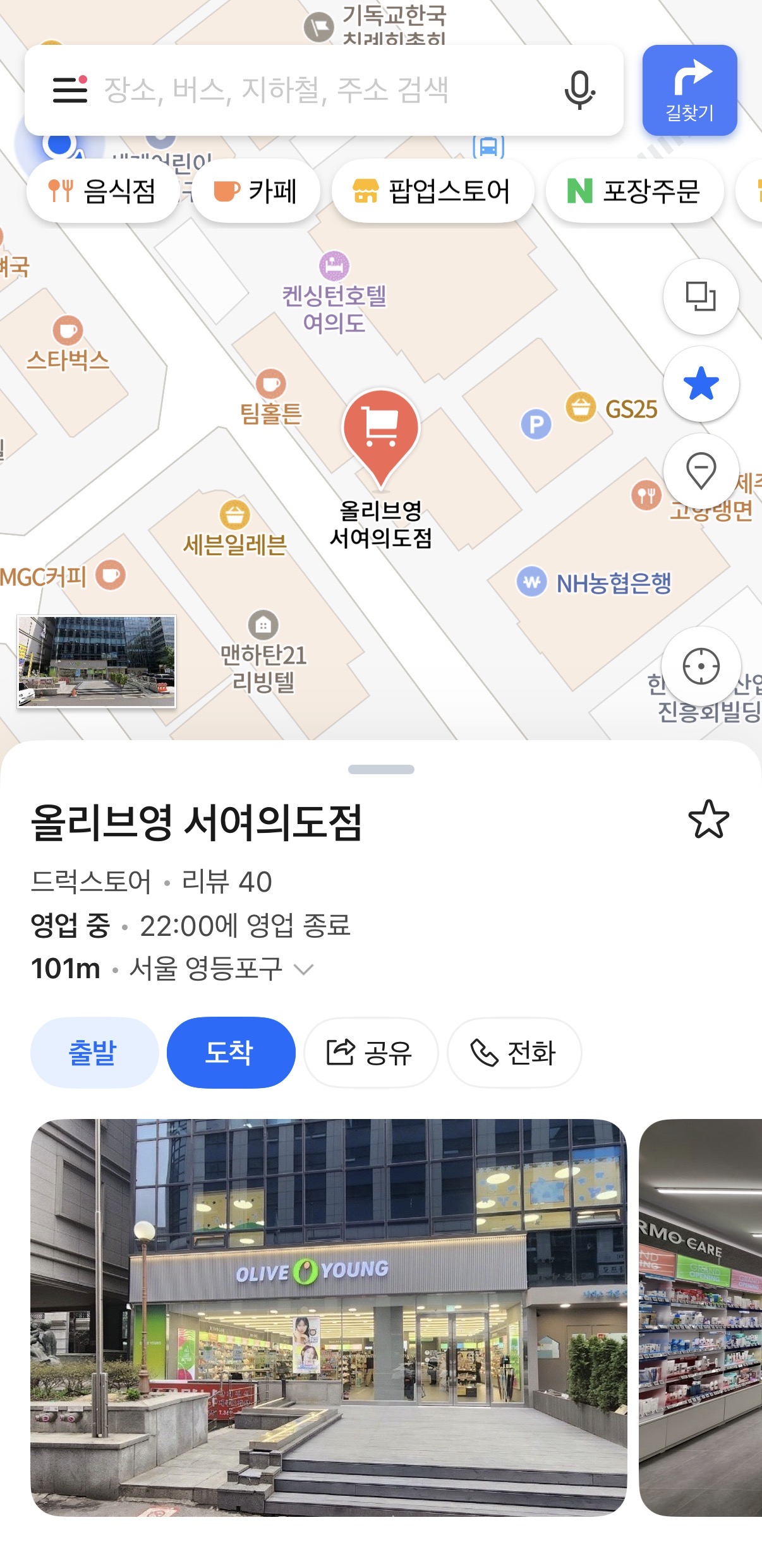
Task: Open the Olive Young storefront photo
Action: pyautogui.click(x=329, y=1317)
